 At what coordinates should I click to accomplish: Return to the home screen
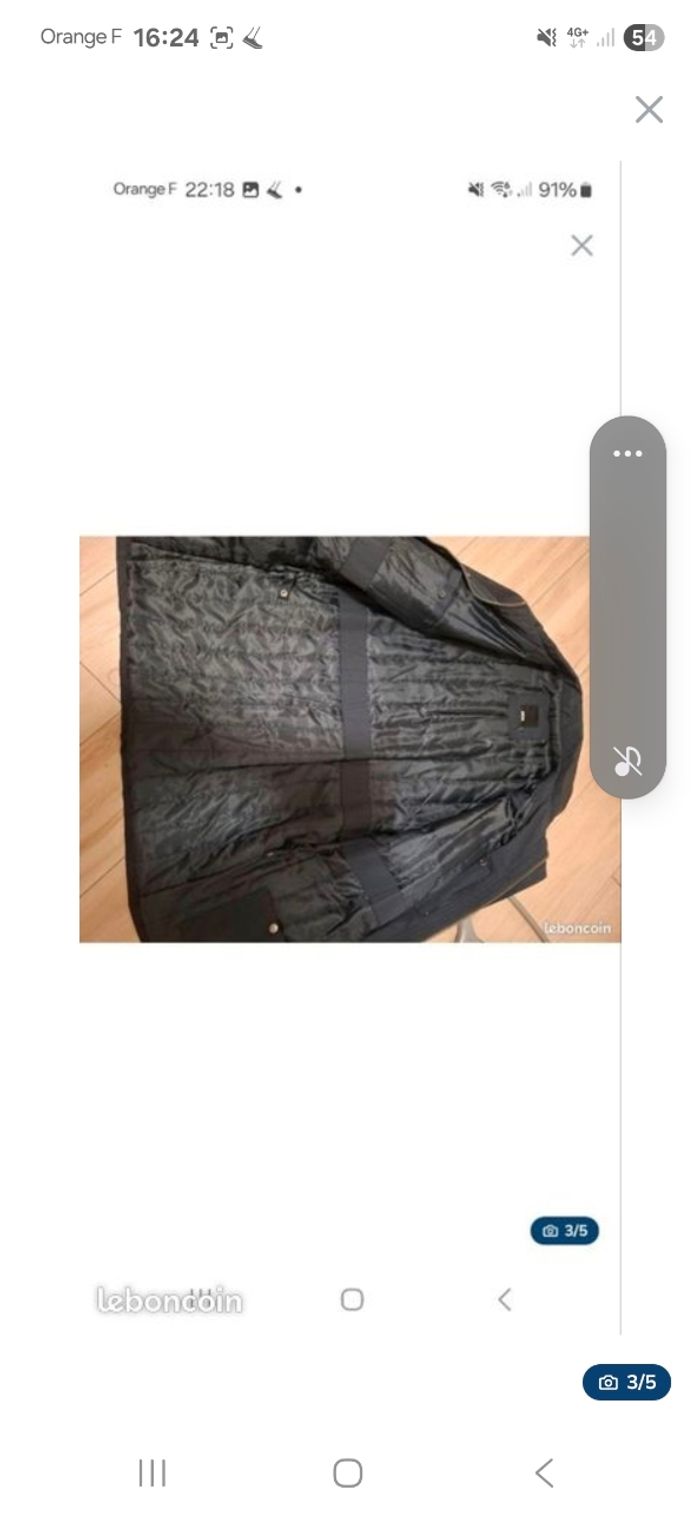[x=348, y=1472]
